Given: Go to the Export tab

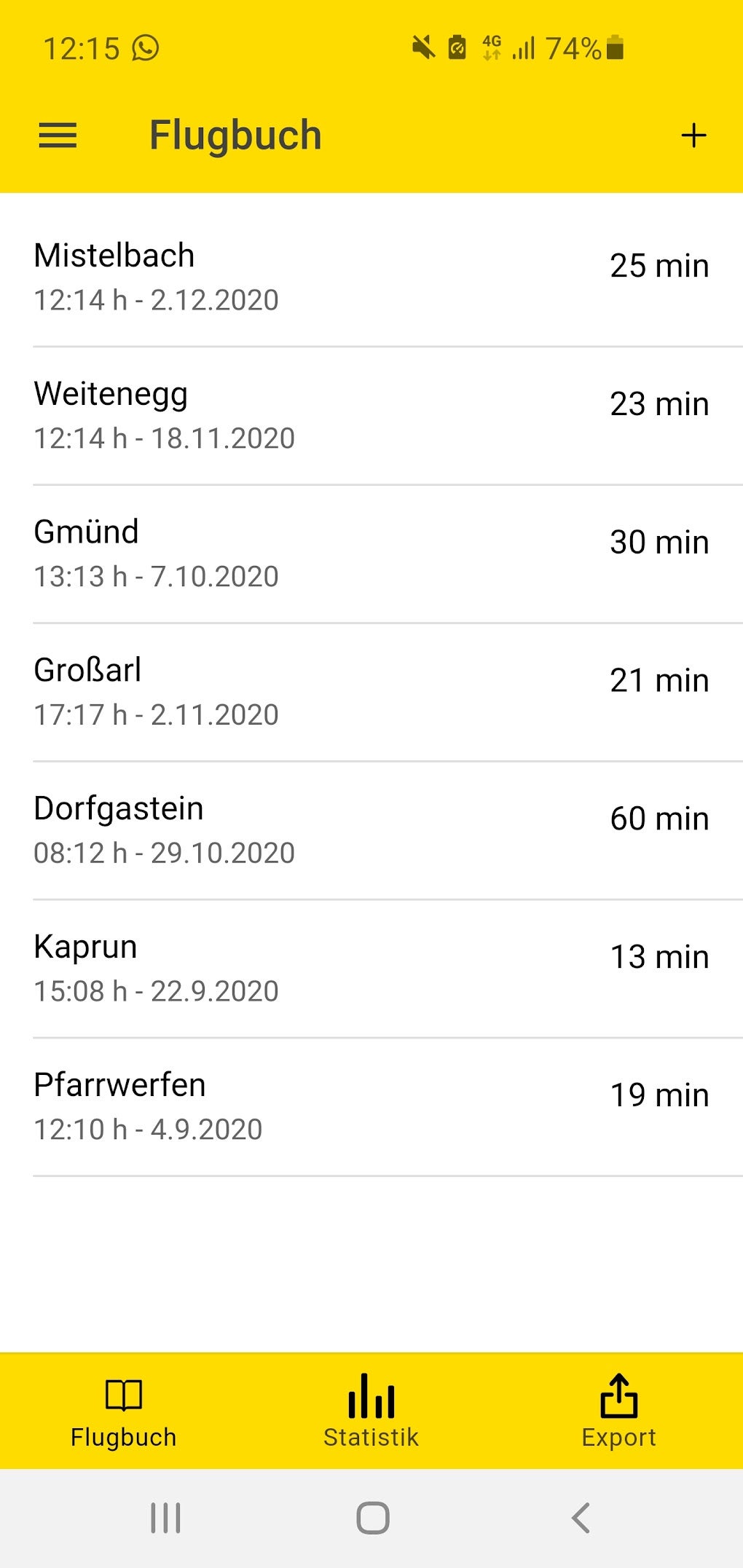Looking at the screenshot, I should tap(618, 1411).
